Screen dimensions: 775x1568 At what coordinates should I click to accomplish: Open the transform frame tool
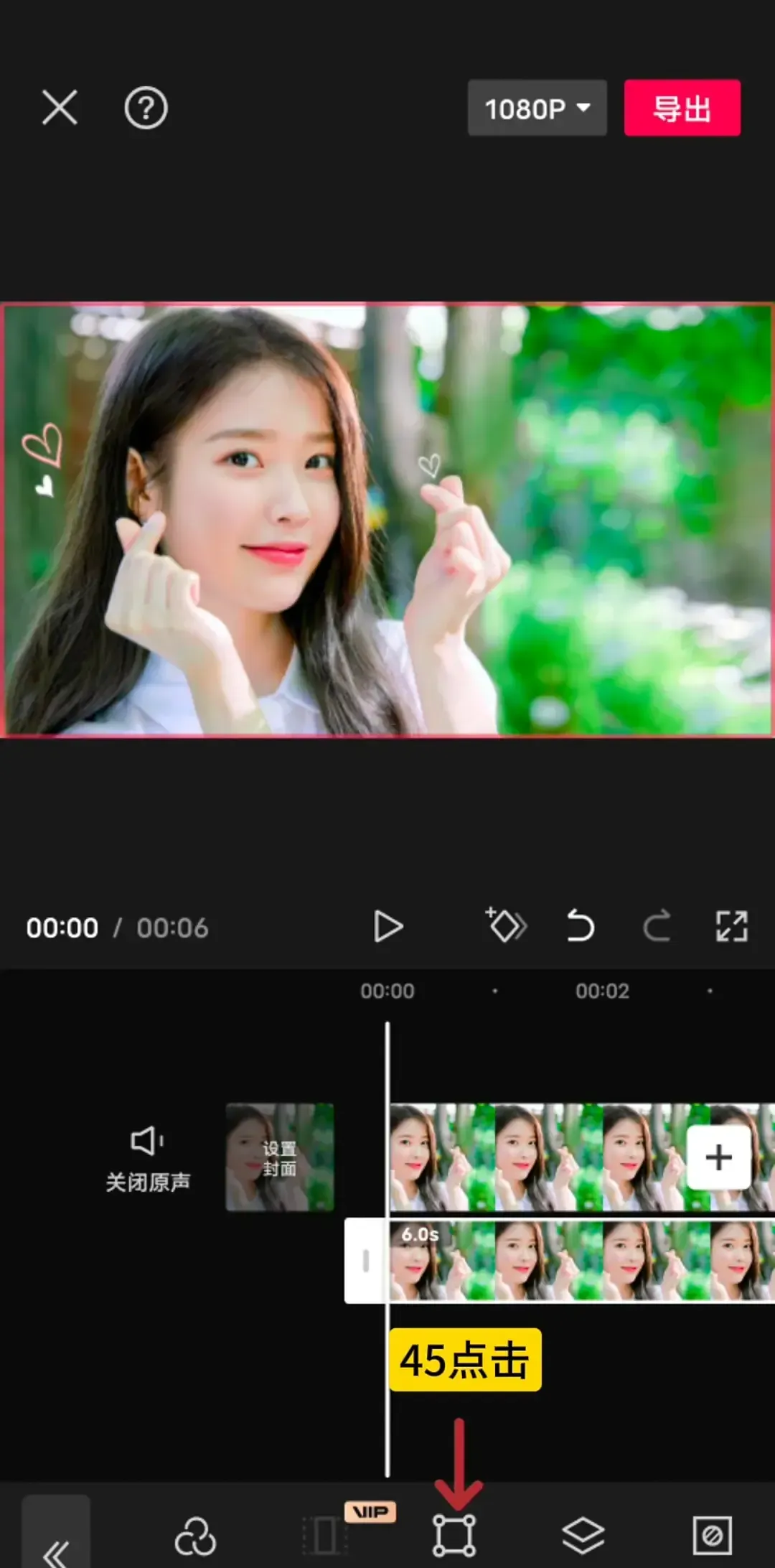pos(454,1536)
